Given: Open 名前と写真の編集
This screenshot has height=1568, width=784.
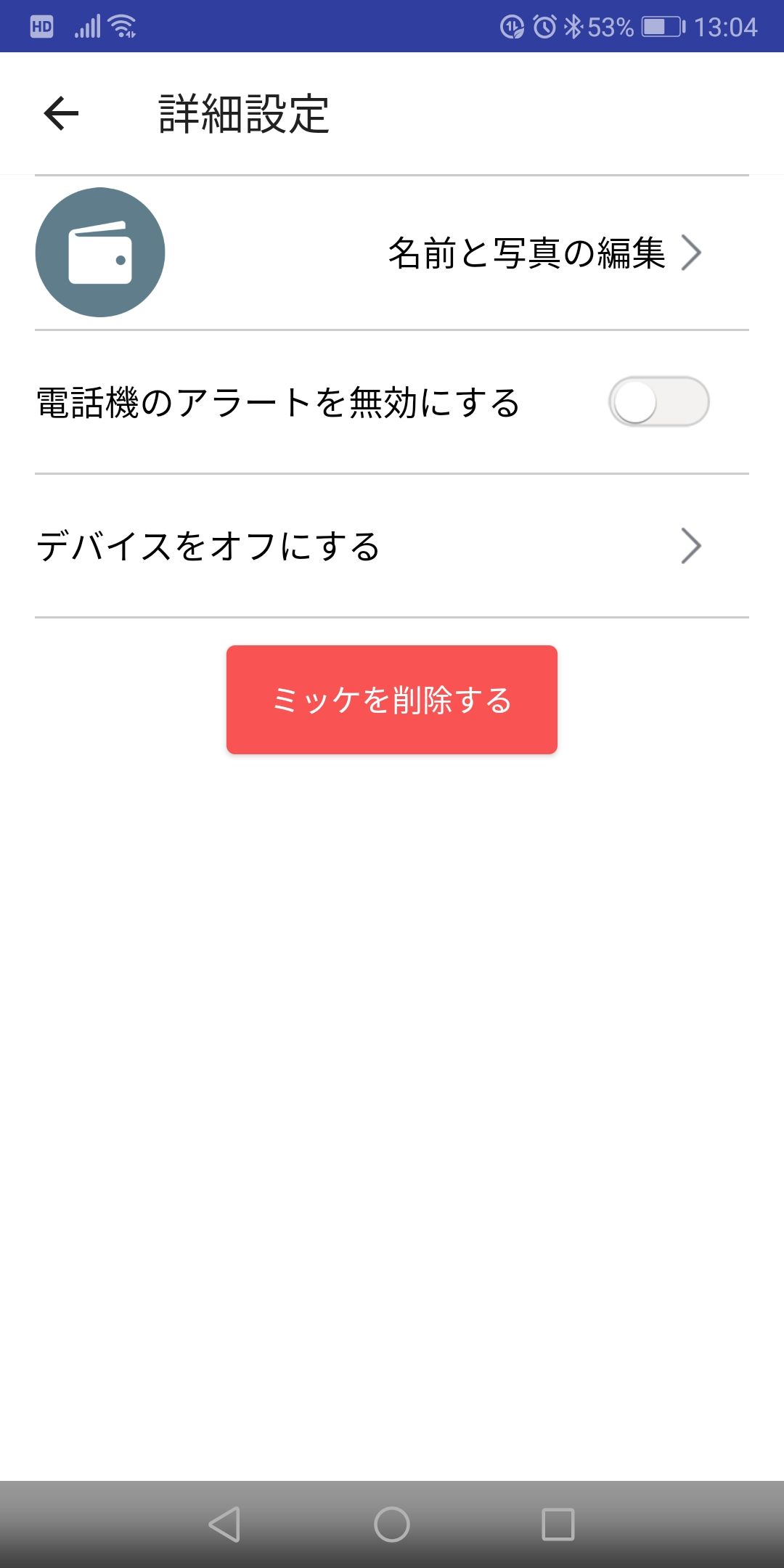Looking at the screenshot, I should 544,253.
